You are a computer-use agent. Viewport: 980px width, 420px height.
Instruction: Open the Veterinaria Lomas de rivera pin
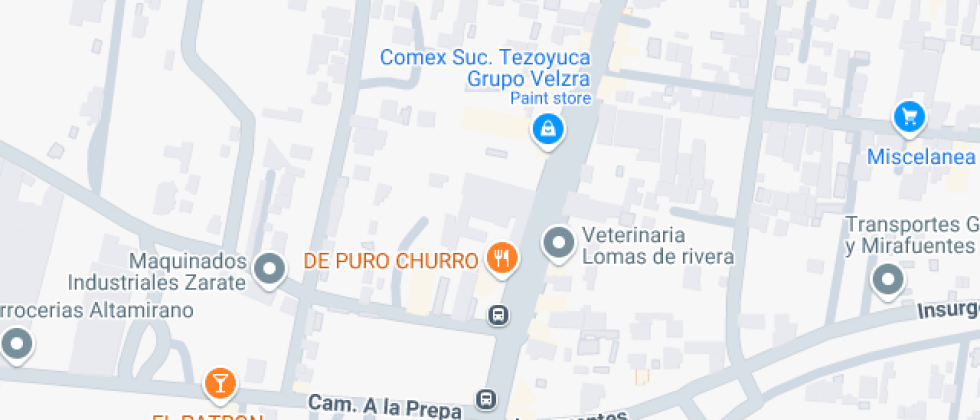(x=558, y=242)
